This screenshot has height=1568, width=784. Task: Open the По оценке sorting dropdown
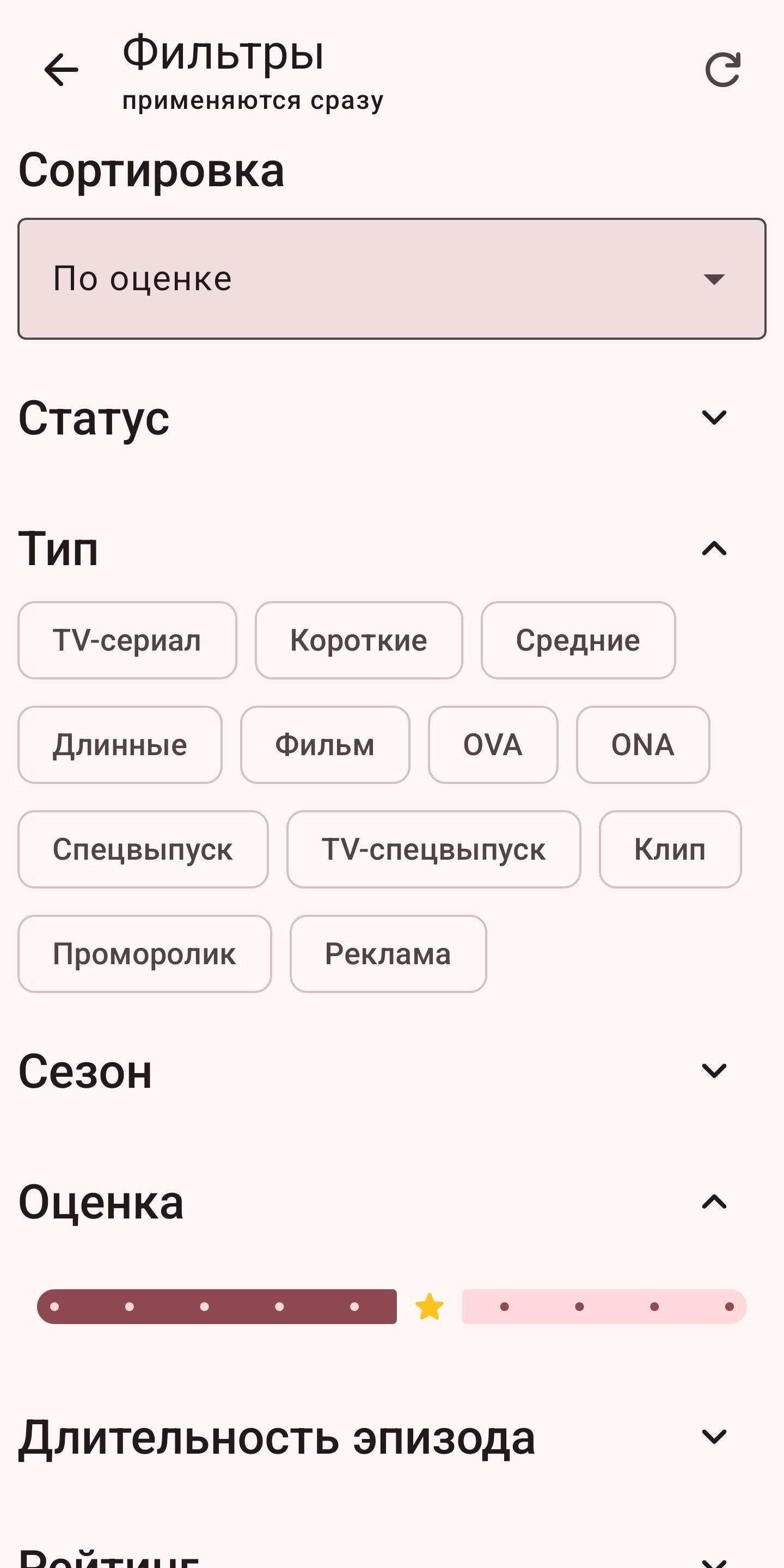coord(391,279)
